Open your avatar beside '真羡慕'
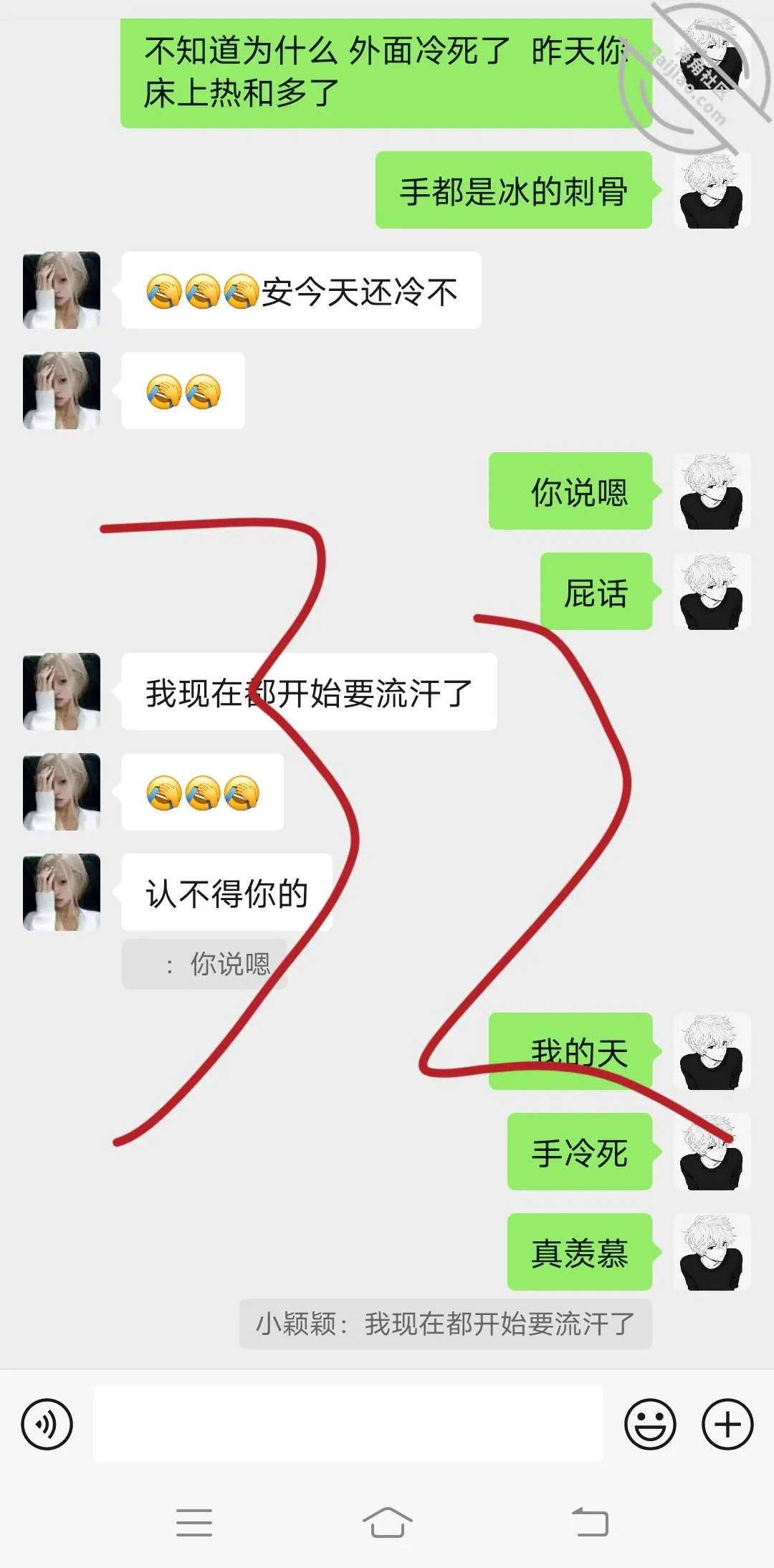The width and height of the screenshot is (774, 1568). [712, 1252]
